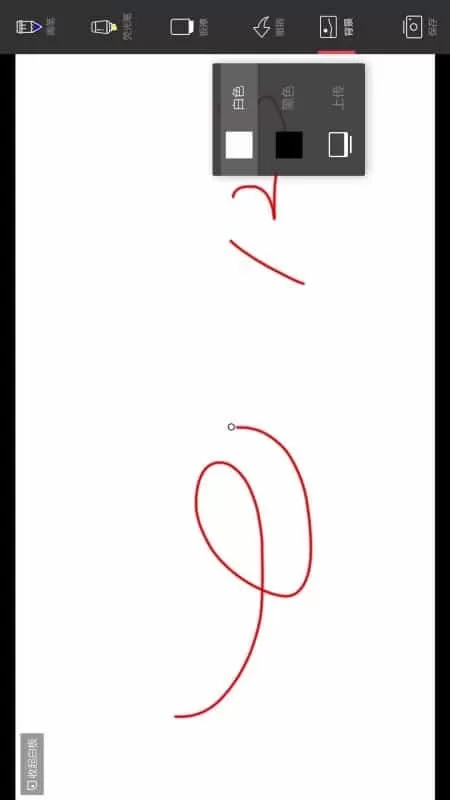Image resolution: width=450 pixels, height=800 pixels.
Task: Upload a custom background image
Action: pyautogui.click(x=340, y=122)
